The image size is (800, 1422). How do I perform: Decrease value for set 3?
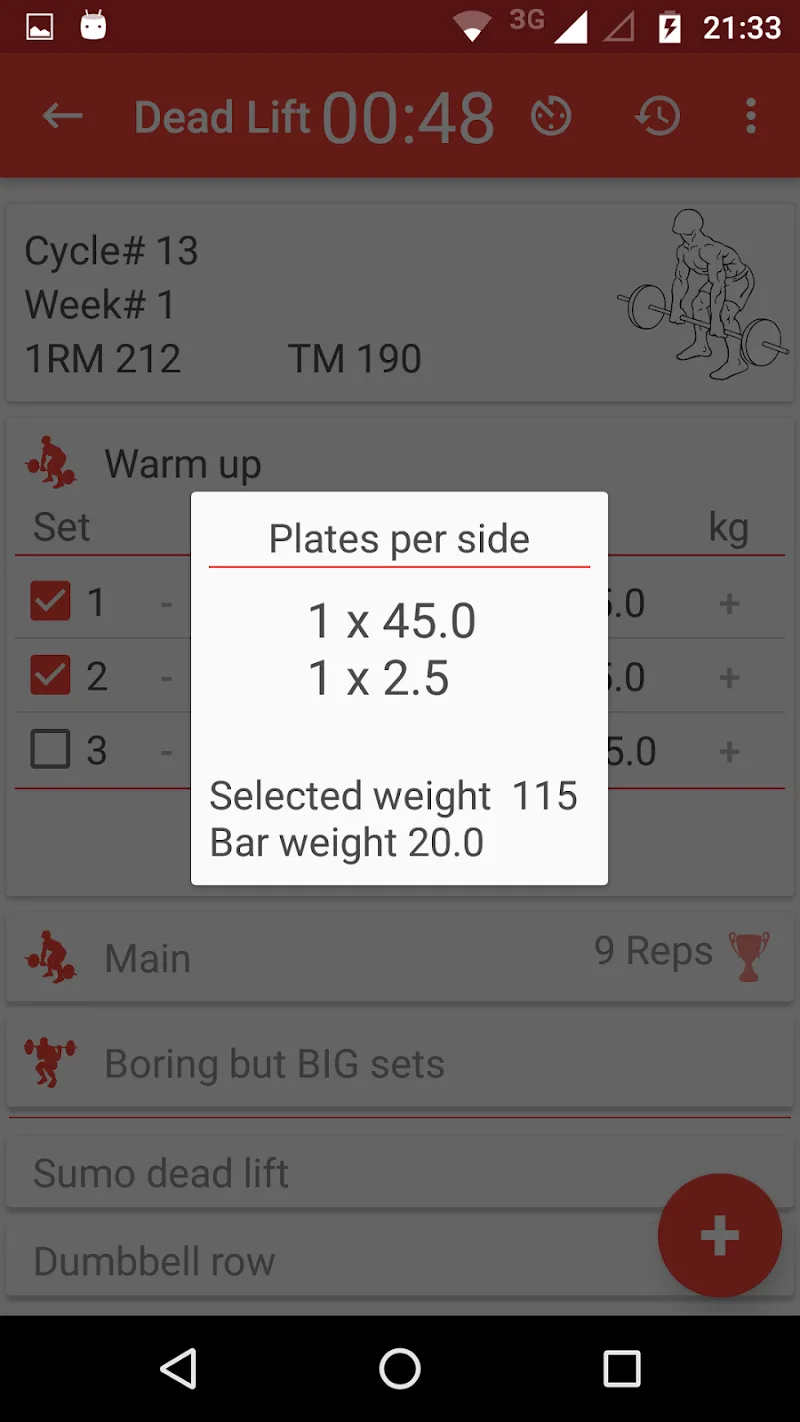pyautogui.click(x=166, y=751)
